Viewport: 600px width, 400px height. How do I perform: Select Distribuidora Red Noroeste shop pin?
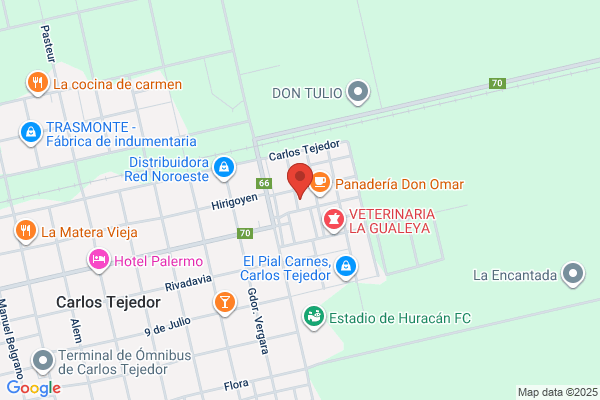coord(224,166)
